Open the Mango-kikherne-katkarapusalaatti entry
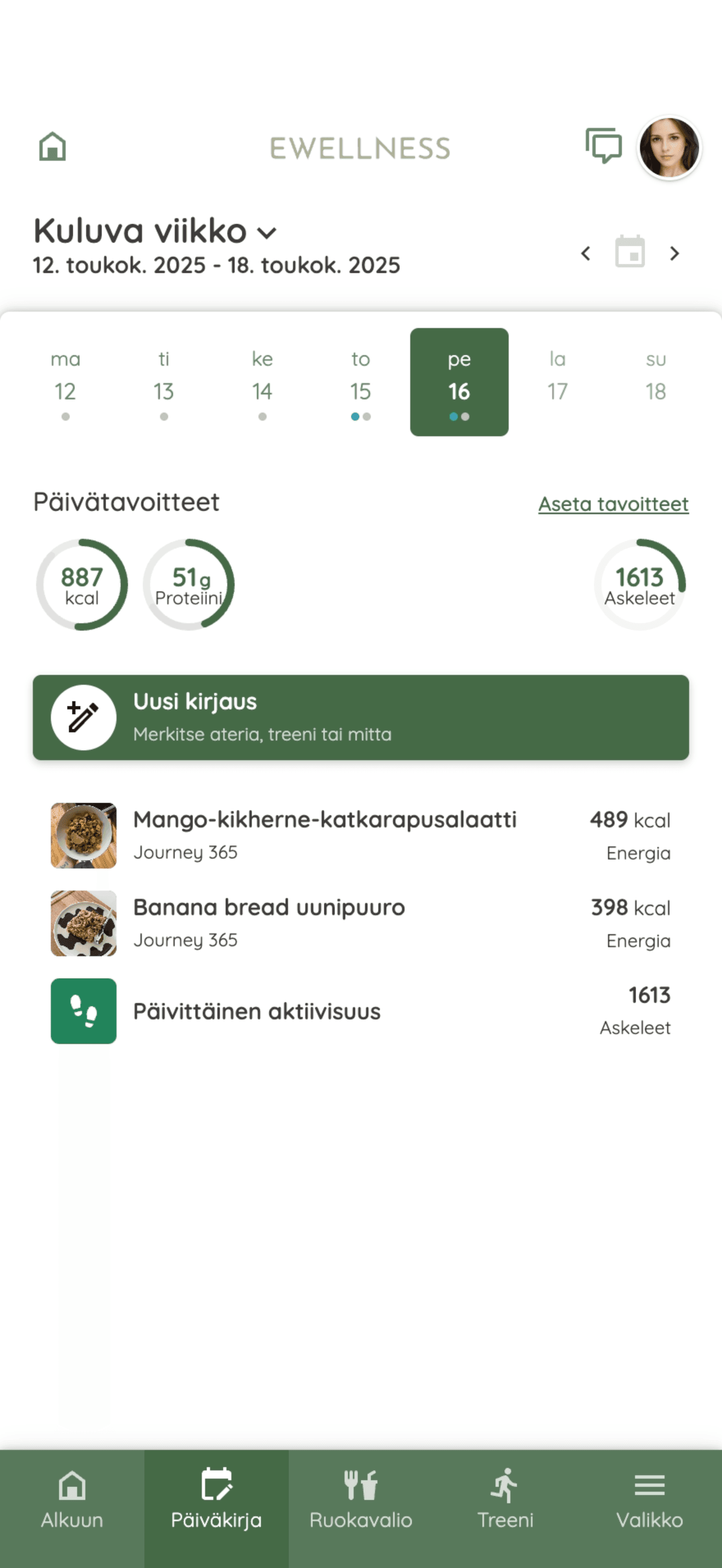 360,835
